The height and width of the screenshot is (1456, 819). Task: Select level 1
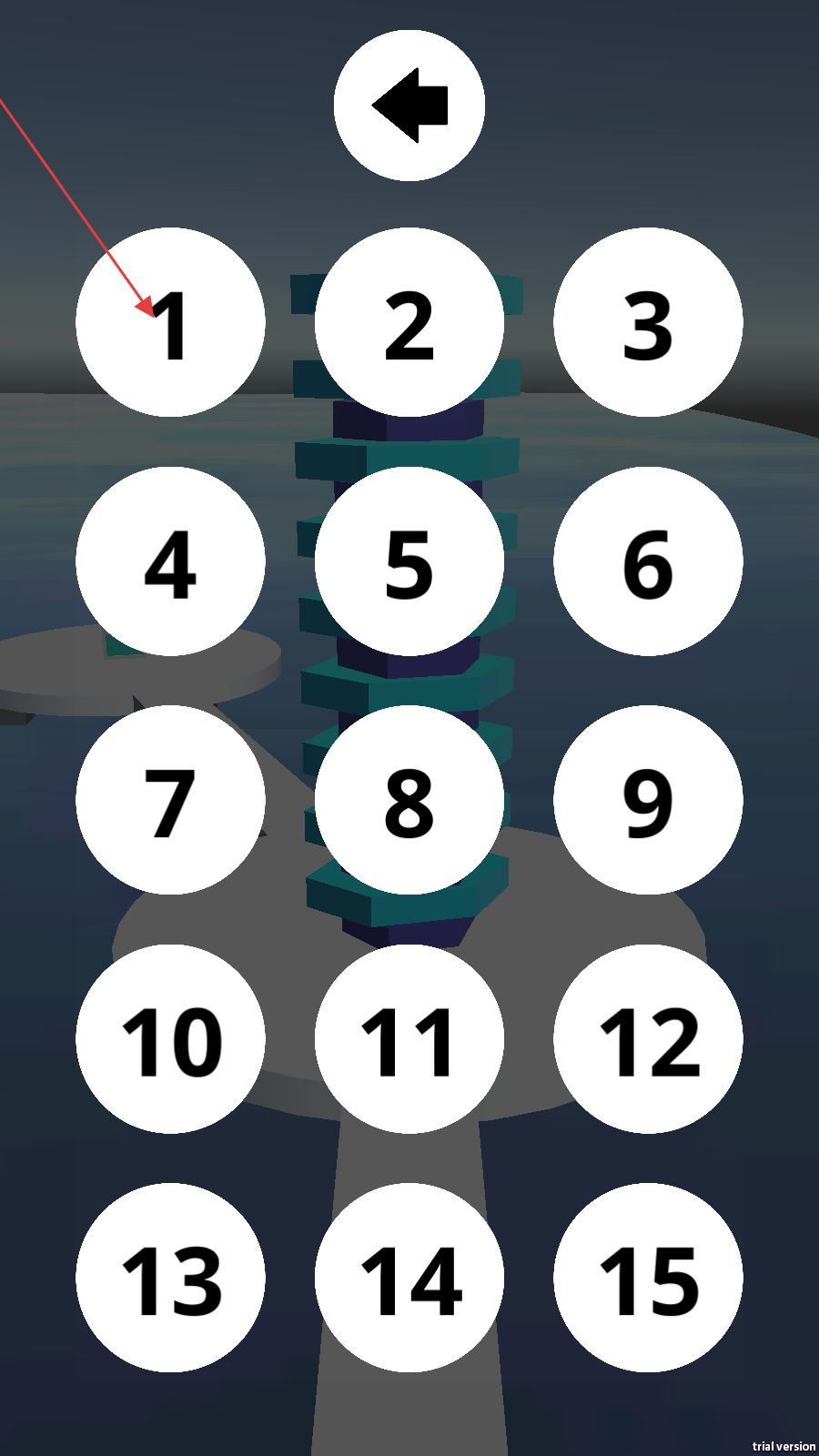point(170,322)
